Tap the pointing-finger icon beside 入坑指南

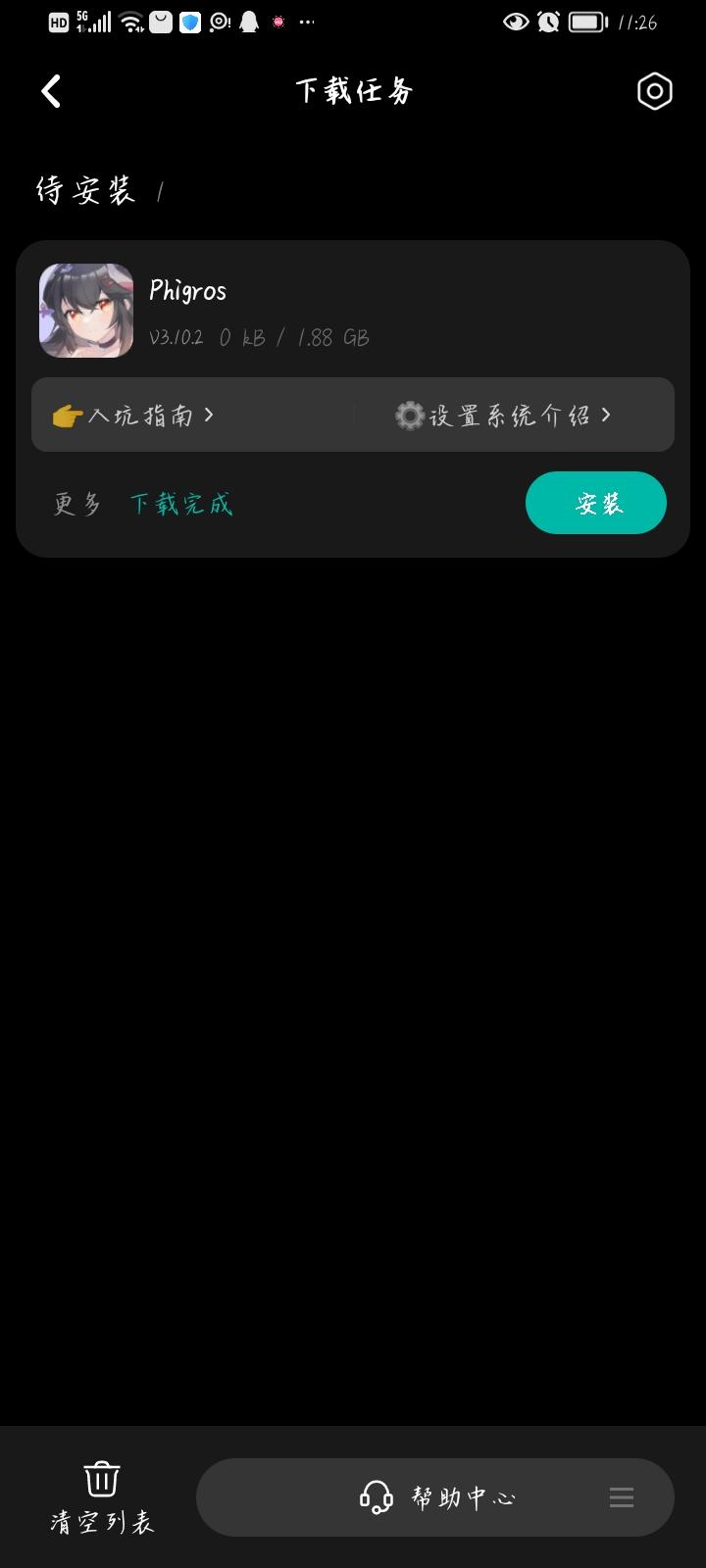point(67,415)
